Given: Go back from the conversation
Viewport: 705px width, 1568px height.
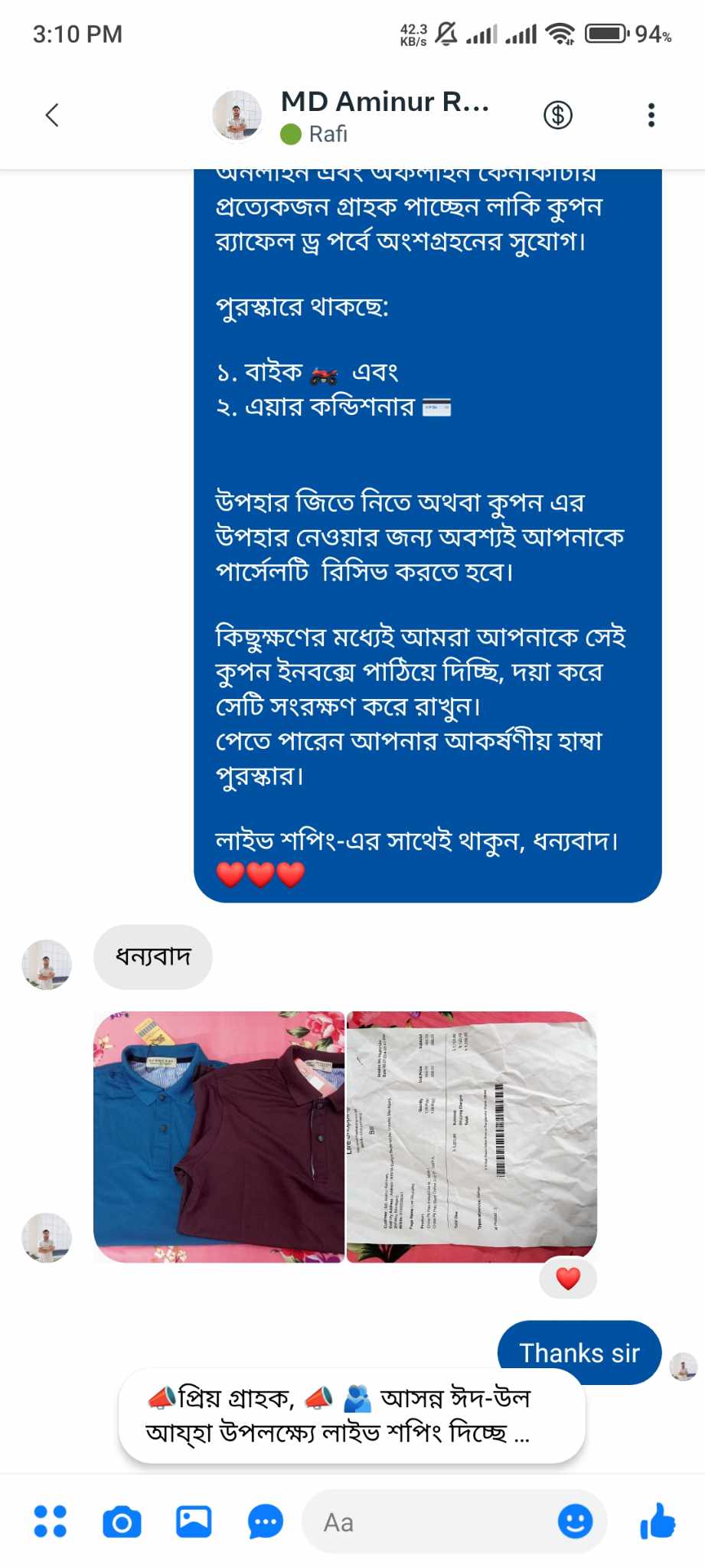Looking at the screenshot, I should pos(52,115).
